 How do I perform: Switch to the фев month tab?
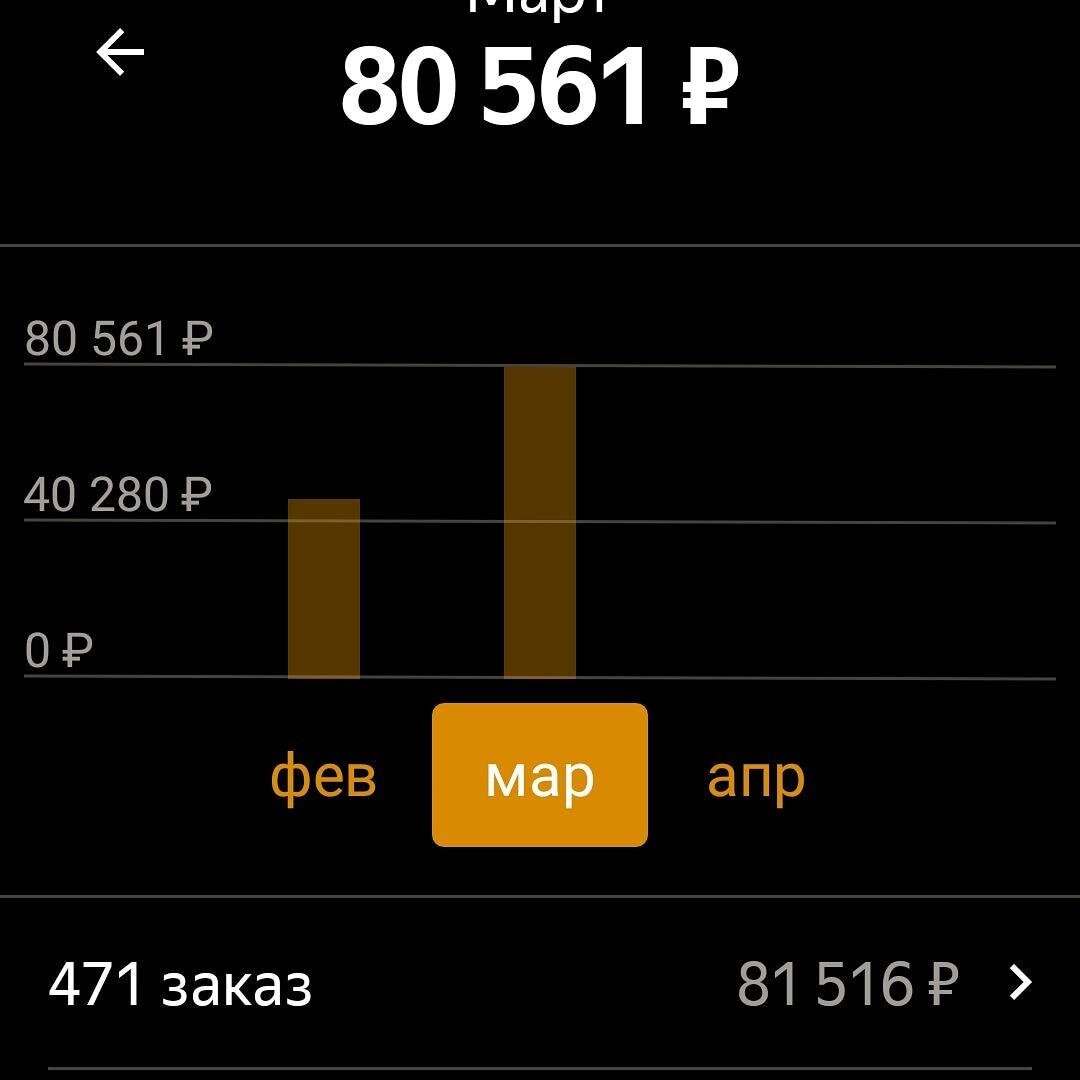point(323,777)
